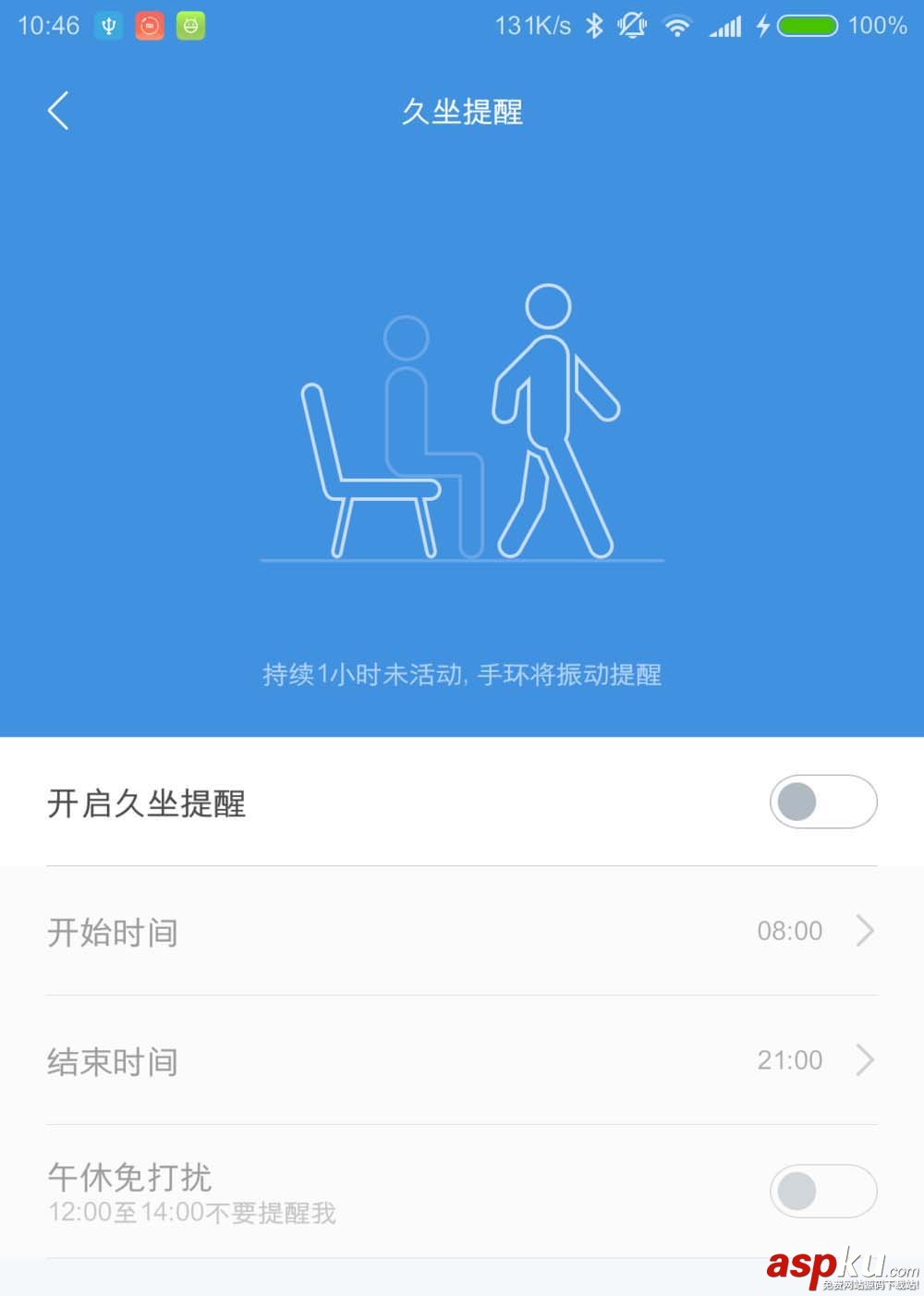Tap the Wi-Fi icon in the status bar

[677, 25]
